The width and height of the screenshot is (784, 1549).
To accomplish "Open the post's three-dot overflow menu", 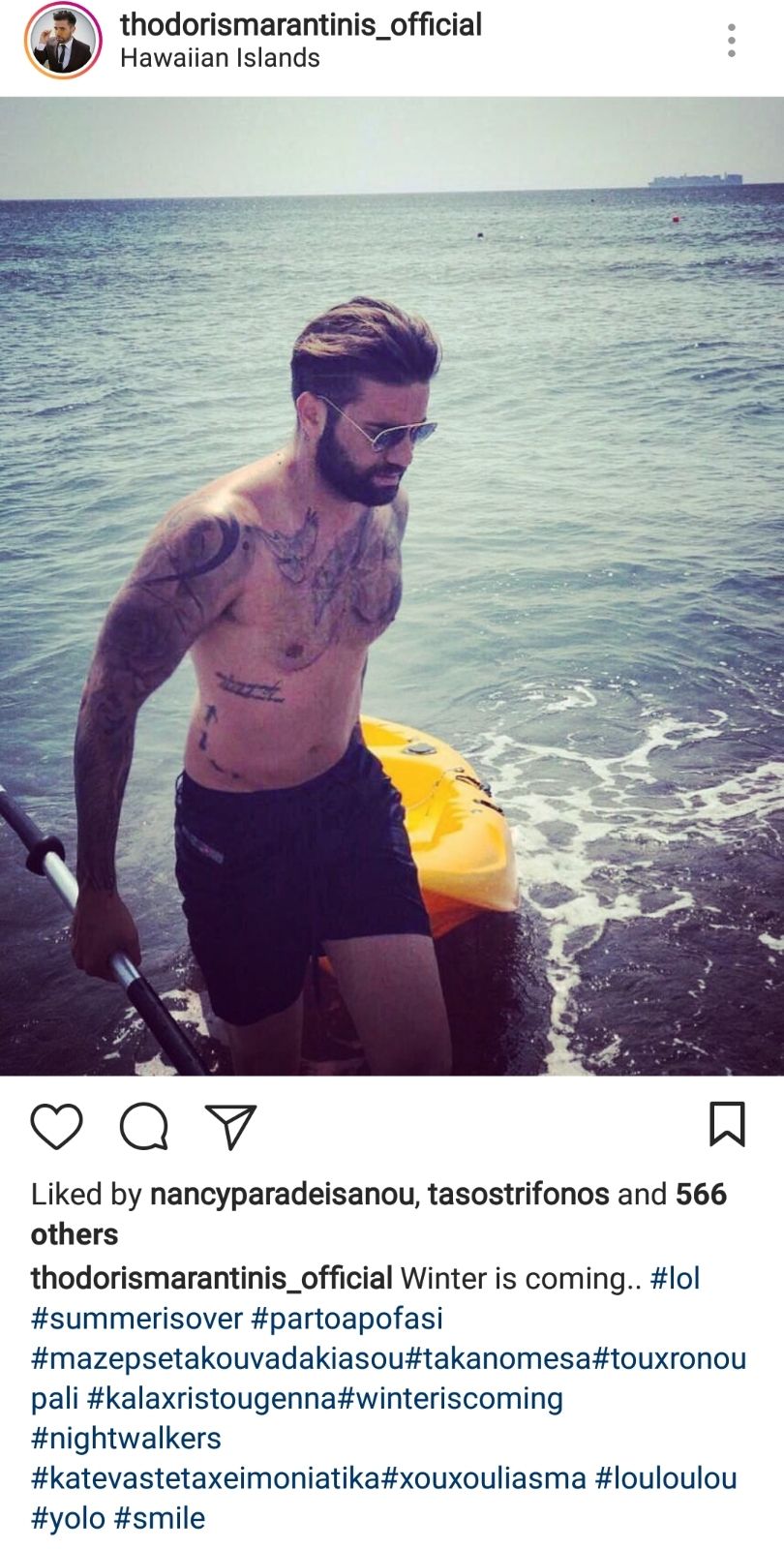I will pos(732,40).
